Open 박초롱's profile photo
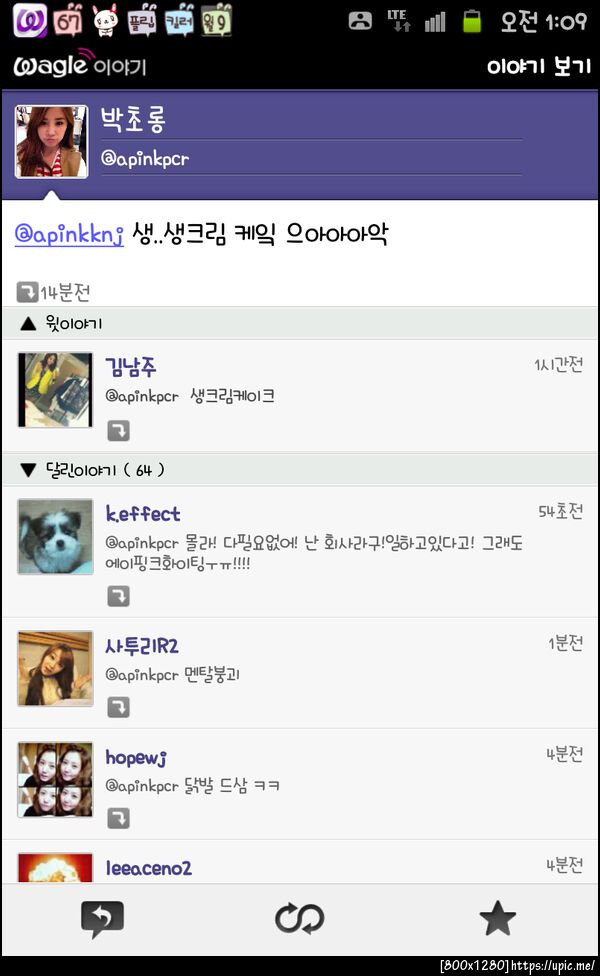This screenshot has width=600, height=976. 51,142
